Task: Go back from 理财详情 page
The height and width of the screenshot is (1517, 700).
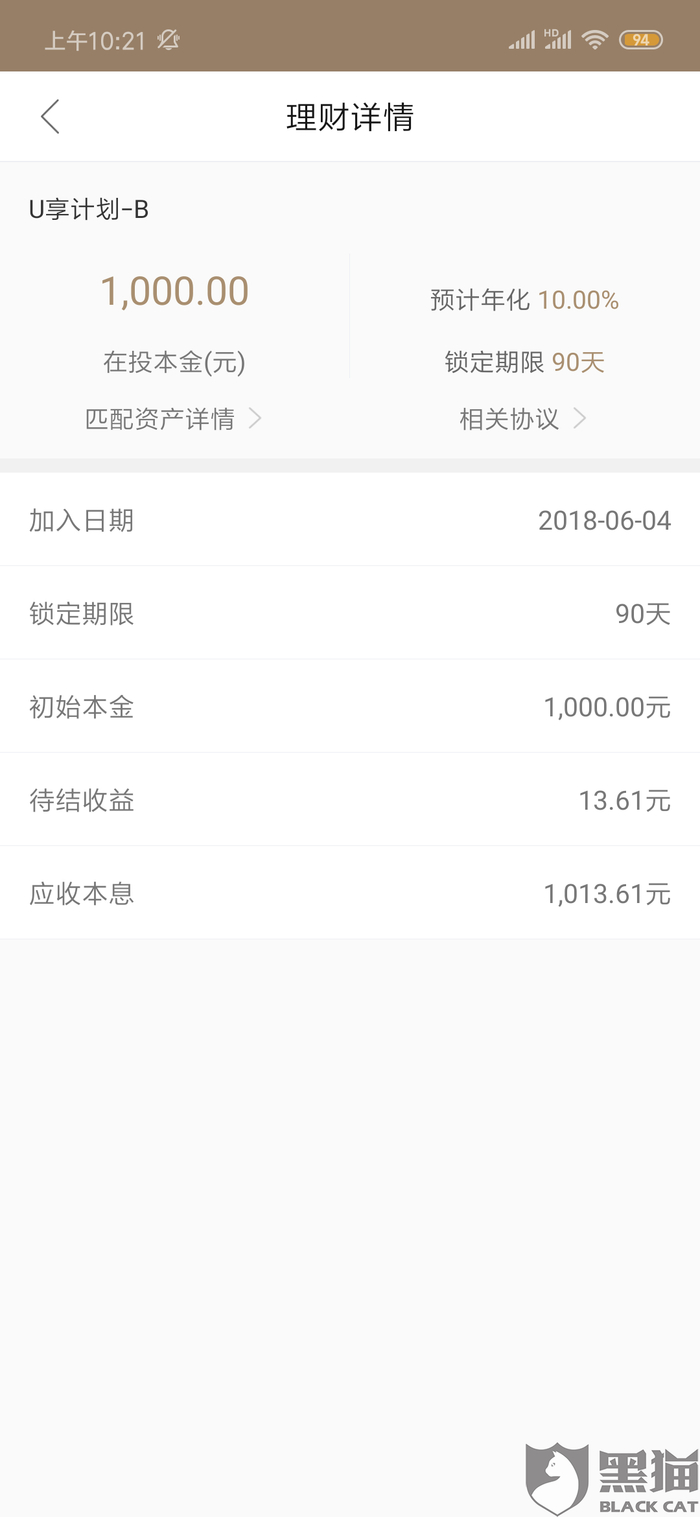Action: tap(50, 117)
